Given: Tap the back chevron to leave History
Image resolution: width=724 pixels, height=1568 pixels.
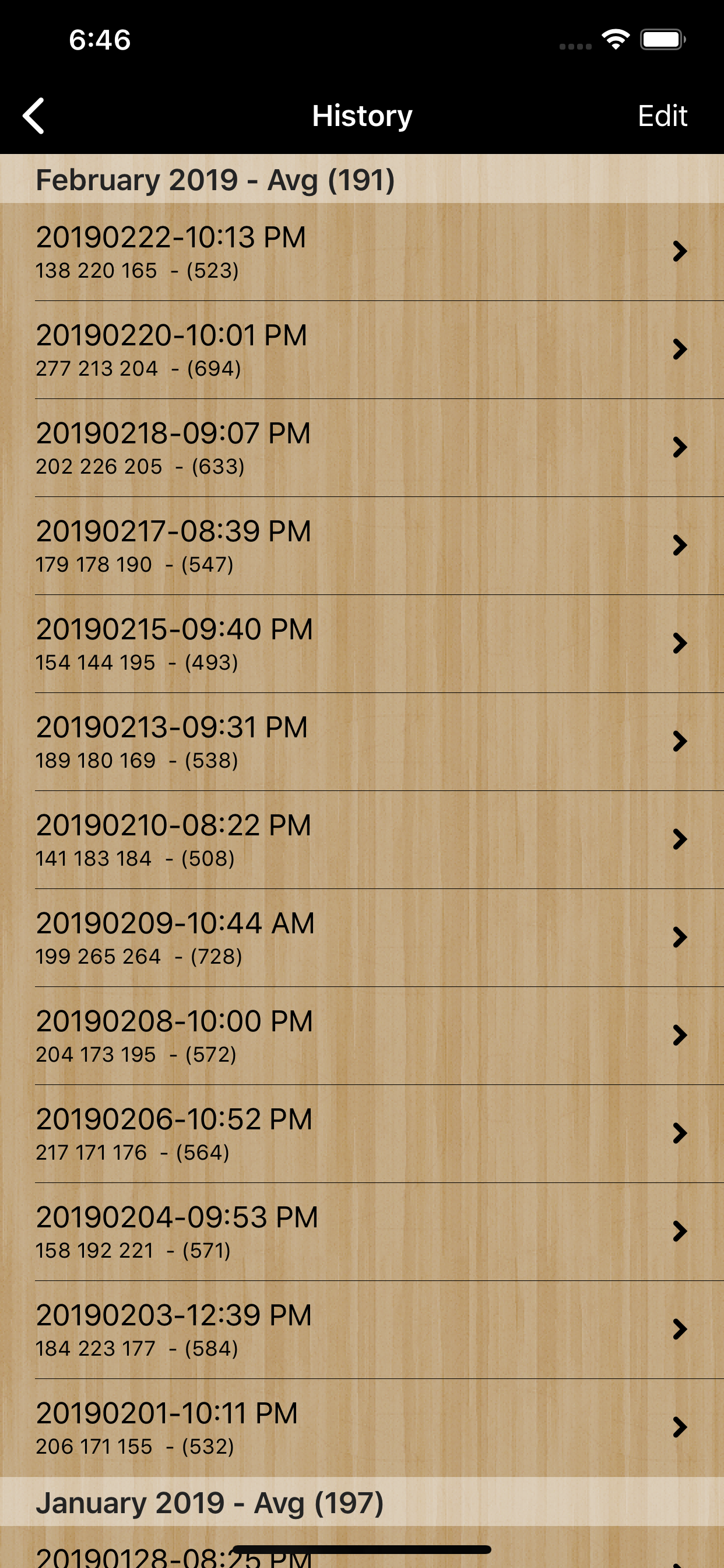Looking at the screenshot, I should [x=34, y=116].
